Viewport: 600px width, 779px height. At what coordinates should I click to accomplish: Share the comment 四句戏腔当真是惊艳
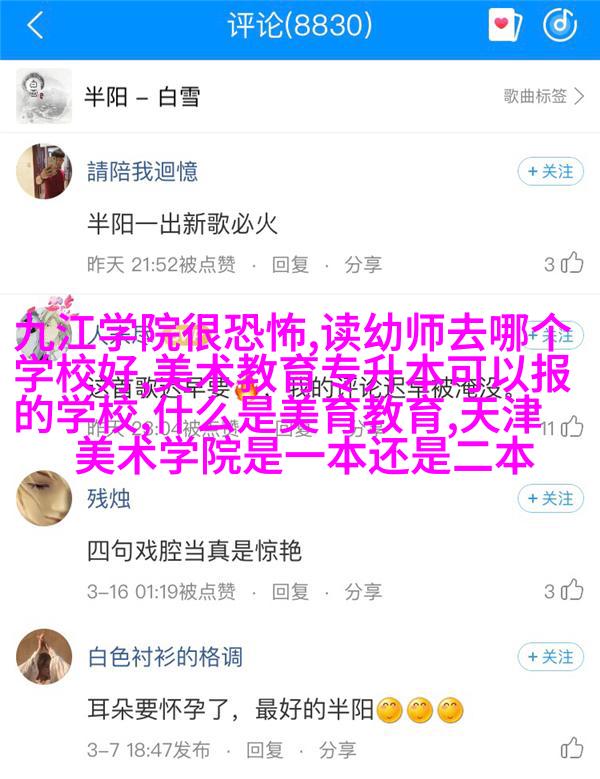(x=364, y=591)
